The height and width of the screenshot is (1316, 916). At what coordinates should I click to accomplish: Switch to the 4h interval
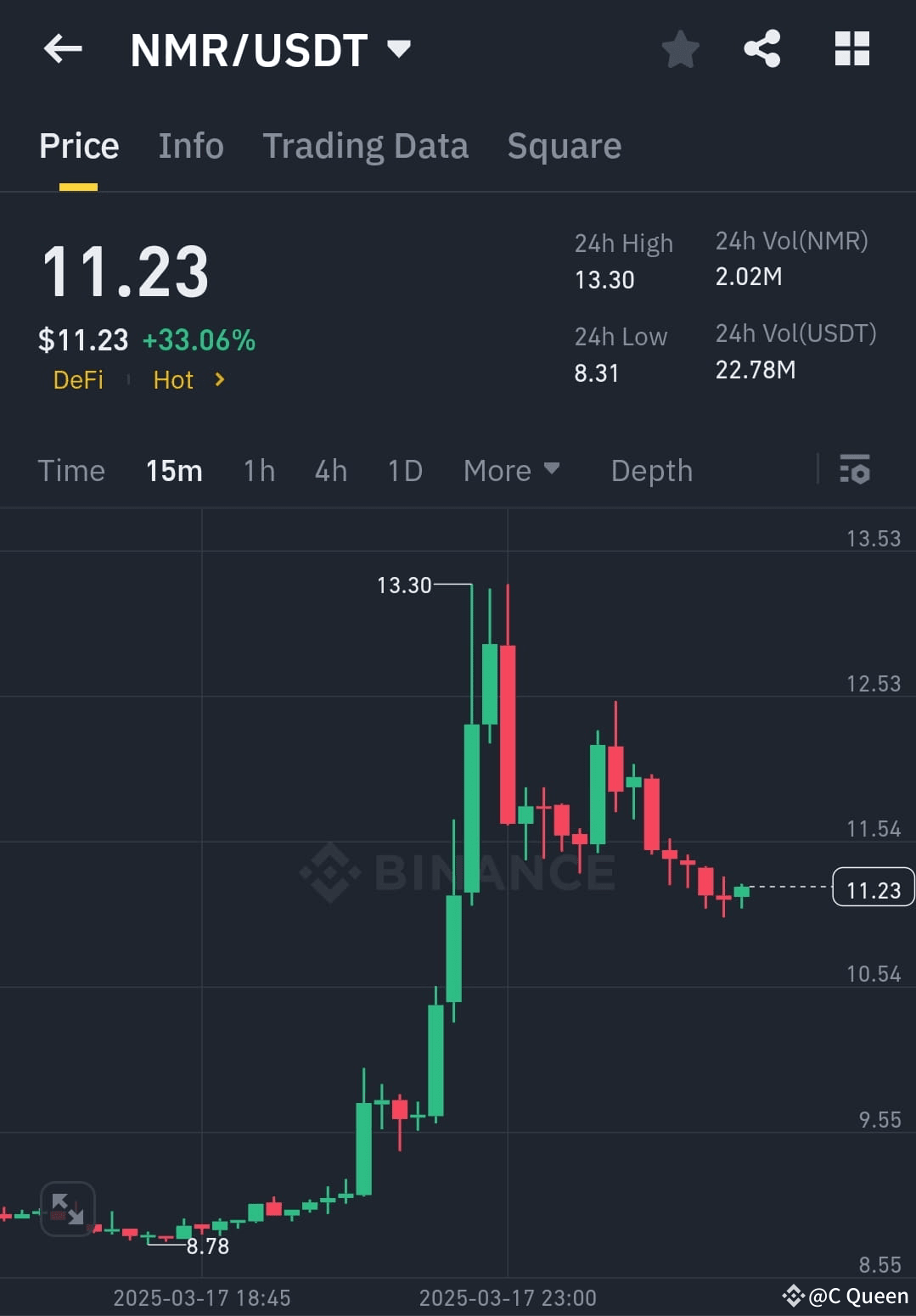pos(331,470)
